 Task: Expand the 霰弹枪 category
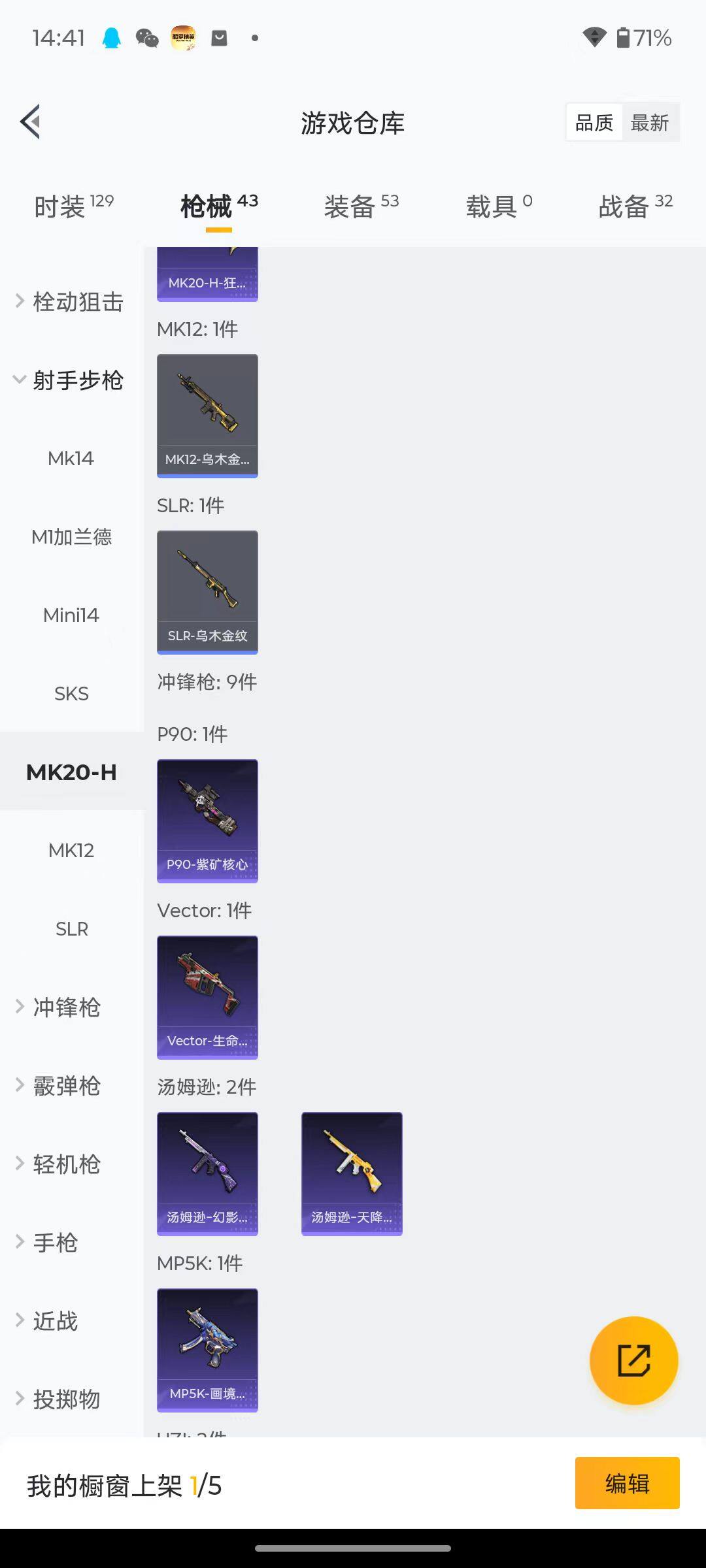[65, 1086]
